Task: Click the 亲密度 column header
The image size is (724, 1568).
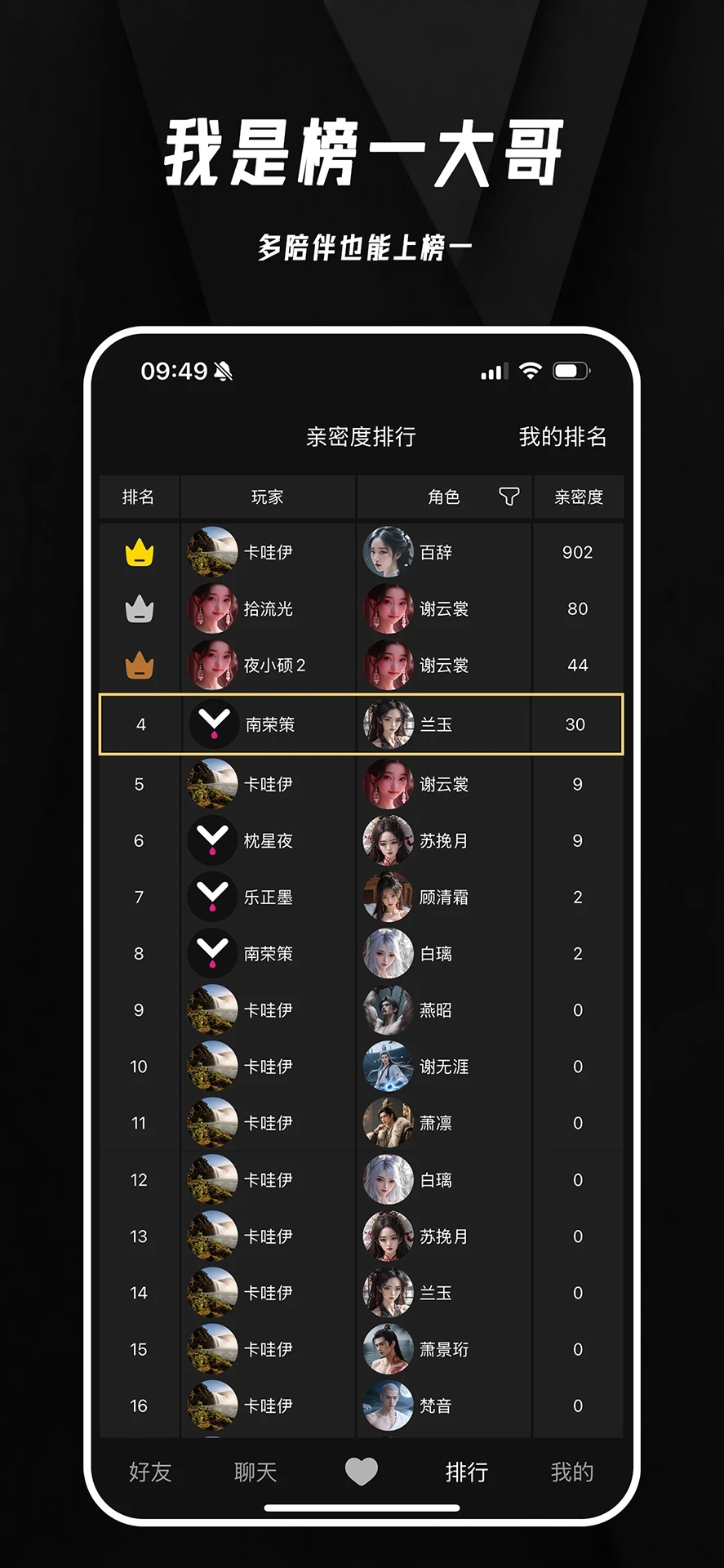Action: pyautogui.click(x=578, y=497)
